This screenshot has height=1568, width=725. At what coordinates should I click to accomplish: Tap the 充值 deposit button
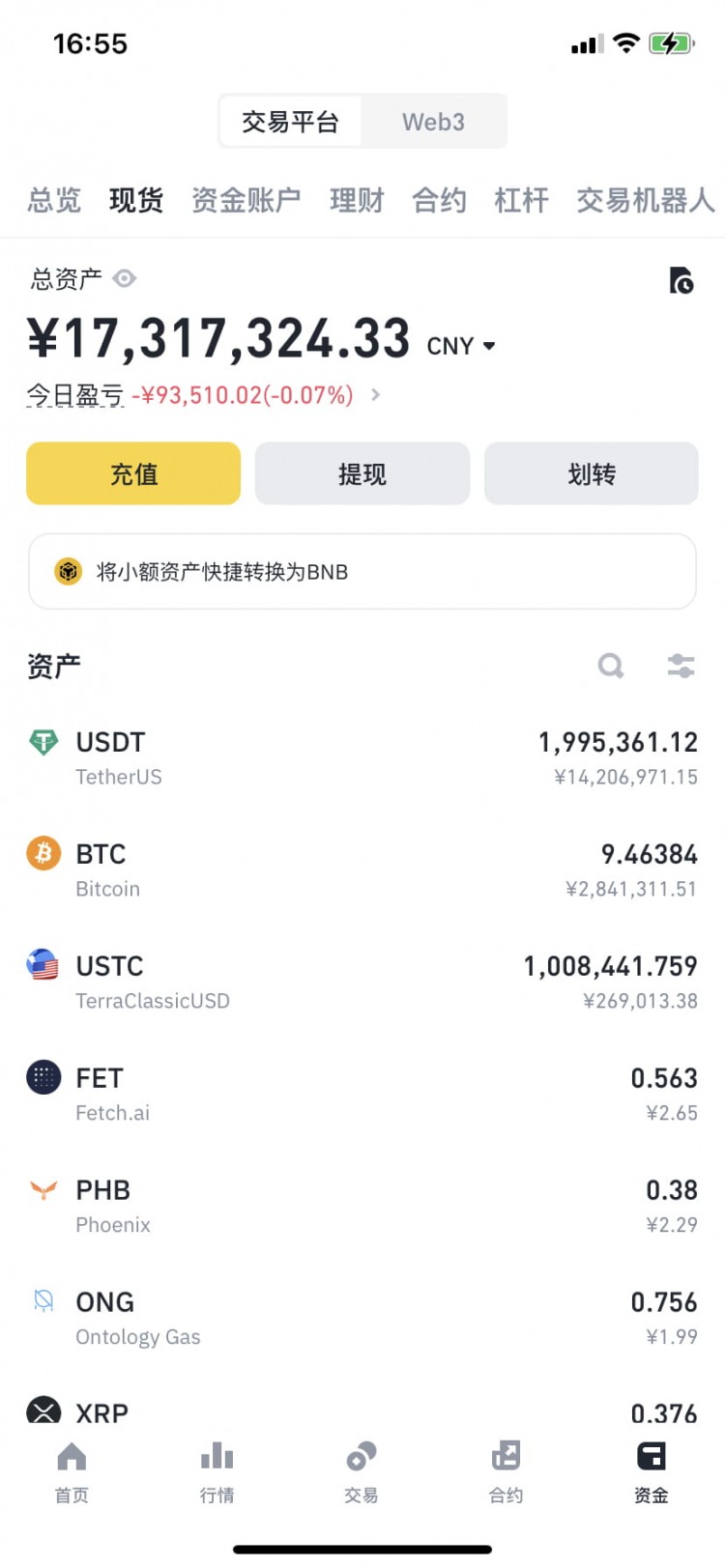click(x=133, y=473)
